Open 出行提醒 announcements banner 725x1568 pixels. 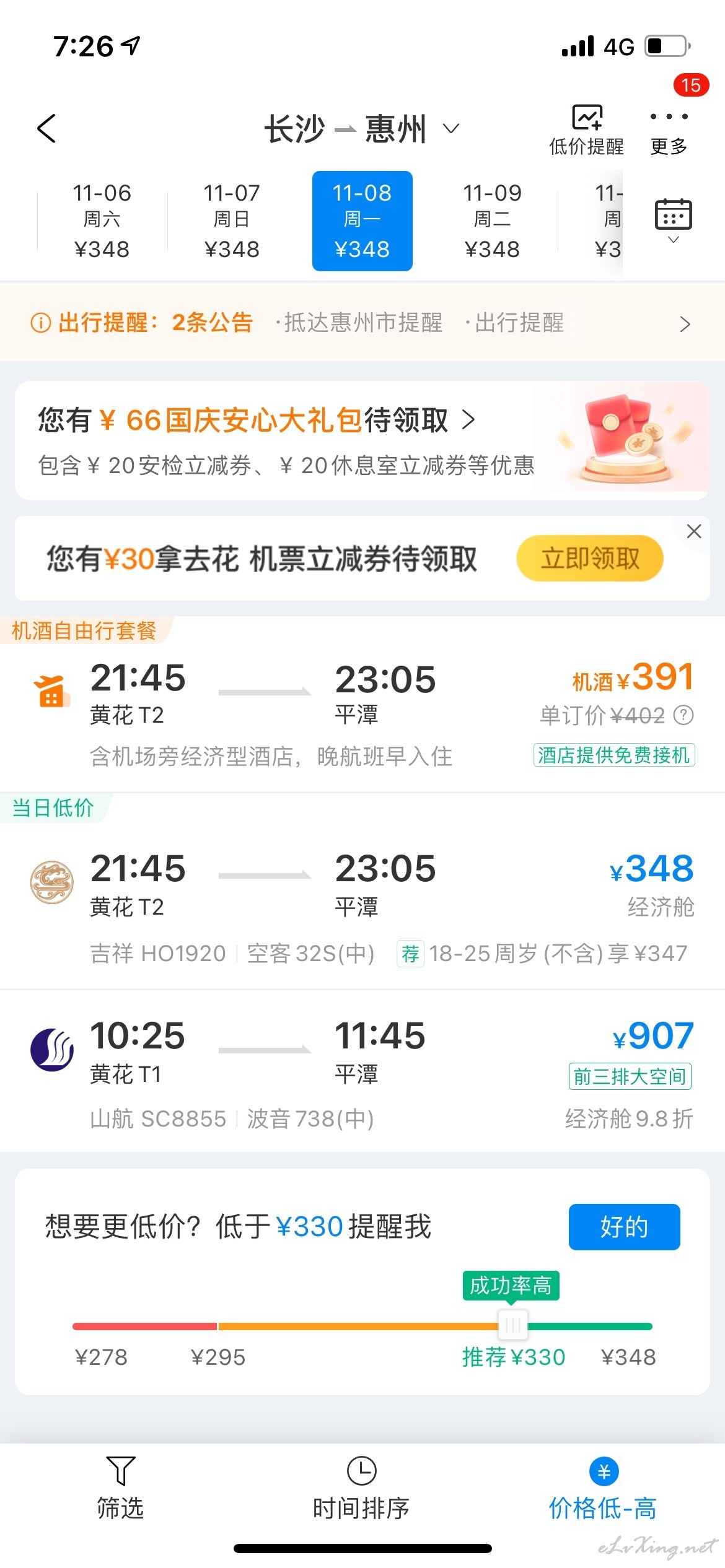click(x=362, y=323)
